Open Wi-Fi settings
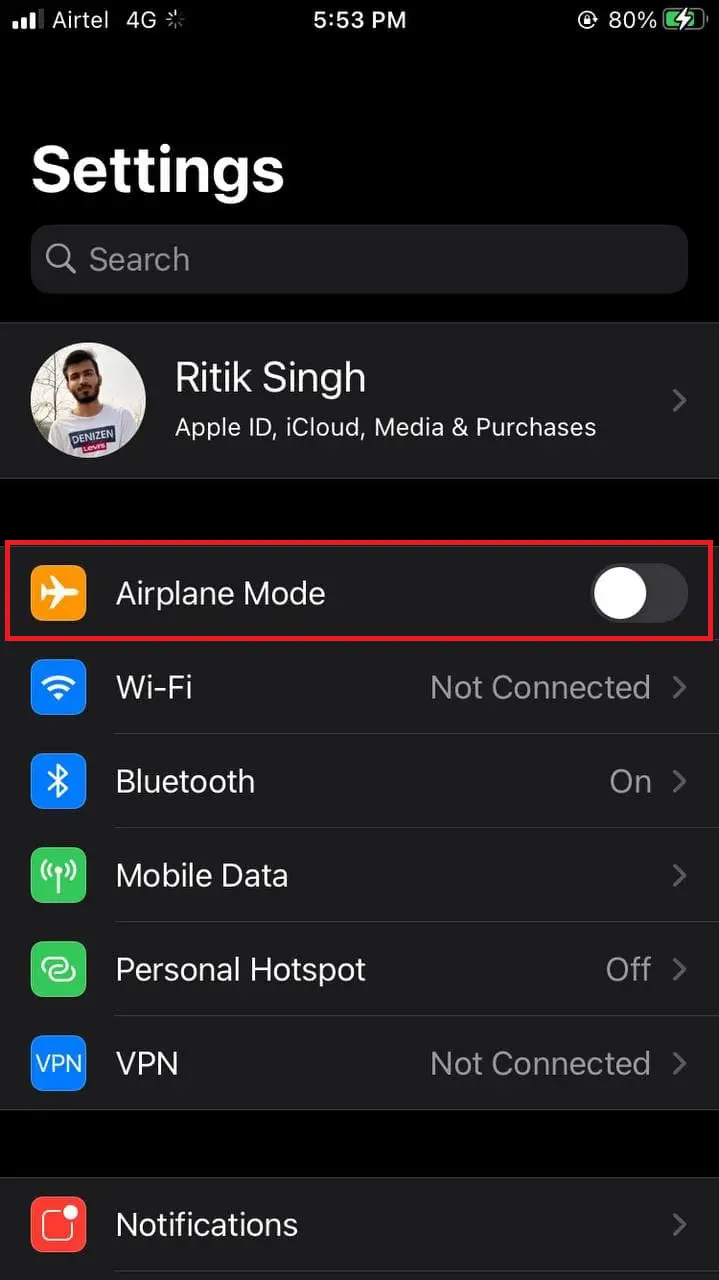719x1280 pixels. 359,687
